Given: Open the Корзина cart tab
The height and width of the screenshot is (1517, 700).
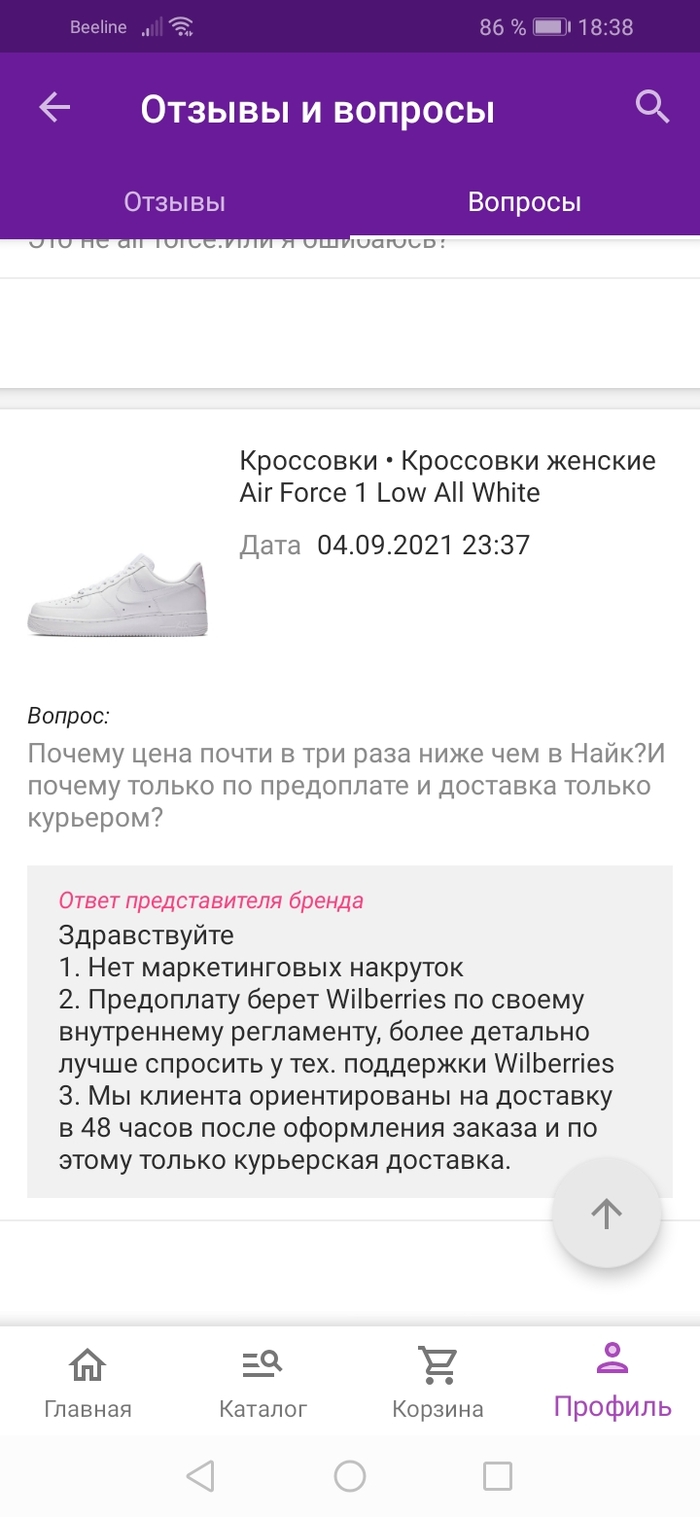Looking at the screenshot, I should 437,1382.
